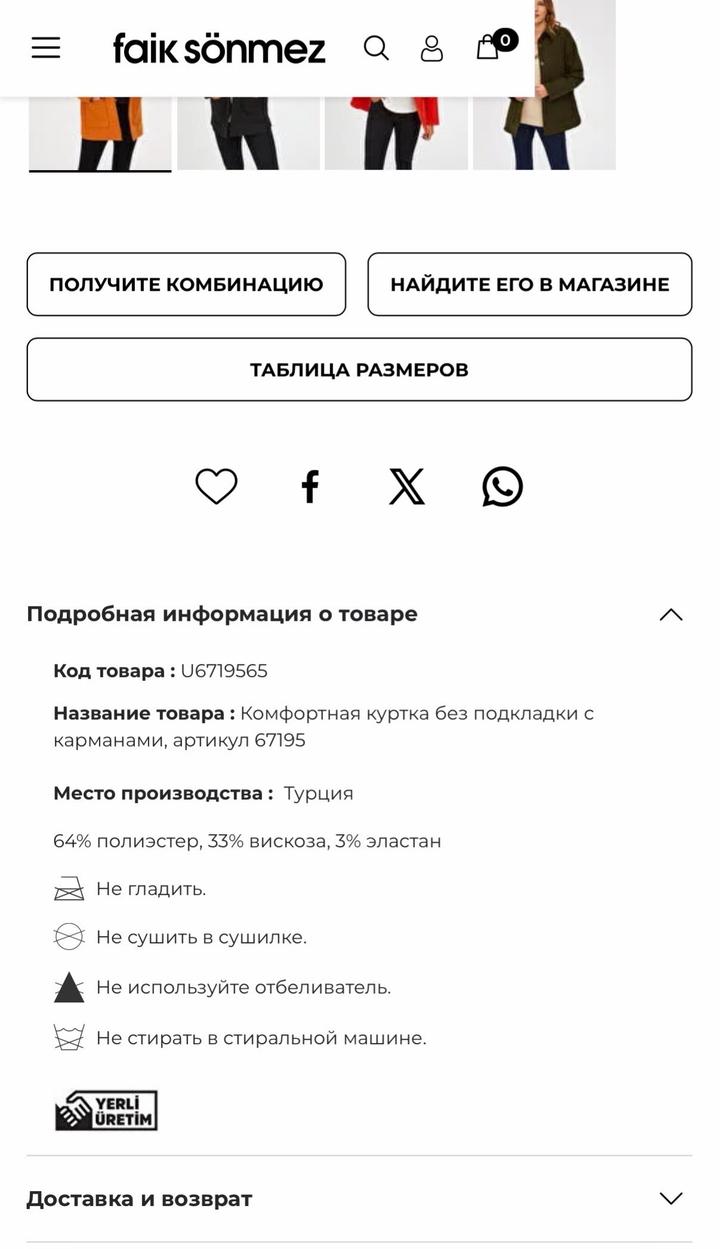Open ТАБЛИЦА РАЗМЕРОВ size chart
Screen dimensions: 720x1249
click(359, 370)
